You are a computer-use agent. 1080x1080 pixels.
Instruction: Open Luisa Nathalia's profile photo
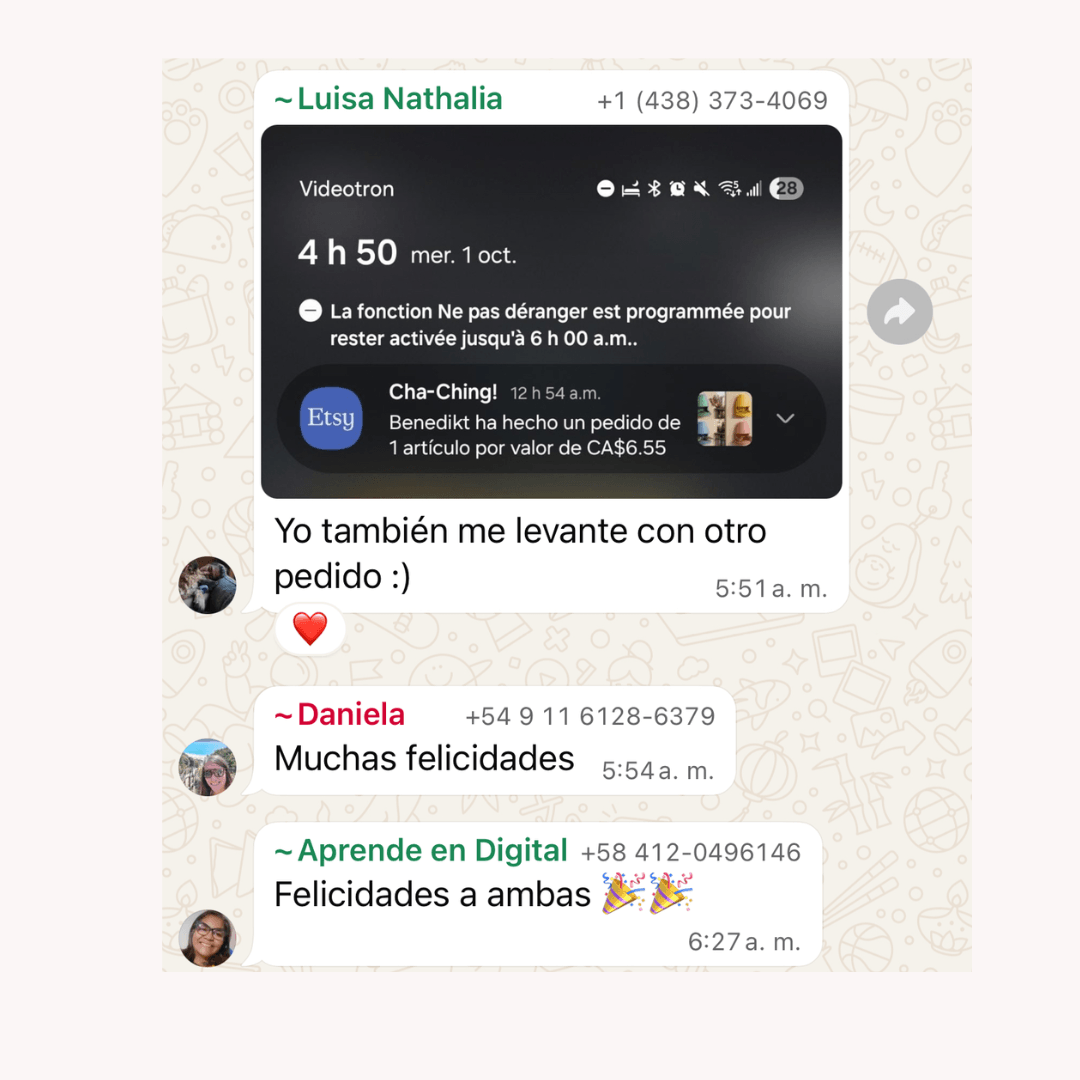(207, 585)
